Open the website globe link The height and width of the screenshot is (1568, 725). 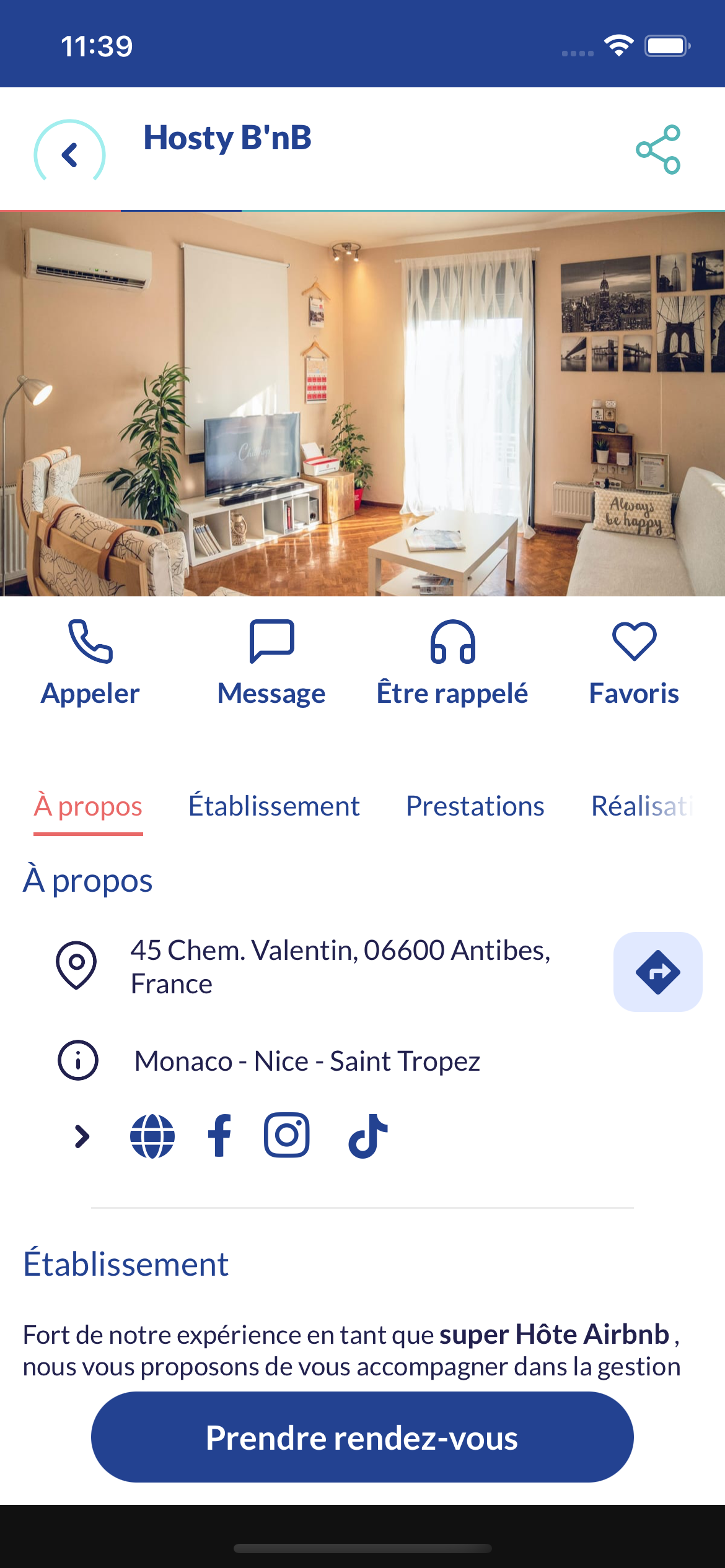tap(152, 1136)
